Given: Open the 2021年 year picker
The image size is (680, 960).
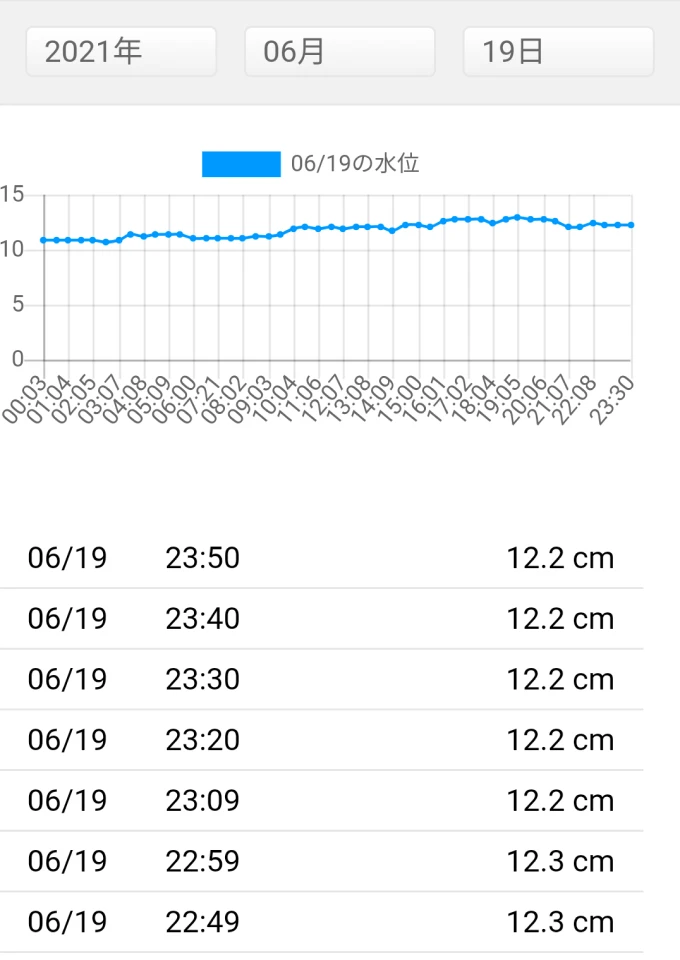Looking at the screenshot, I should 121,52.
